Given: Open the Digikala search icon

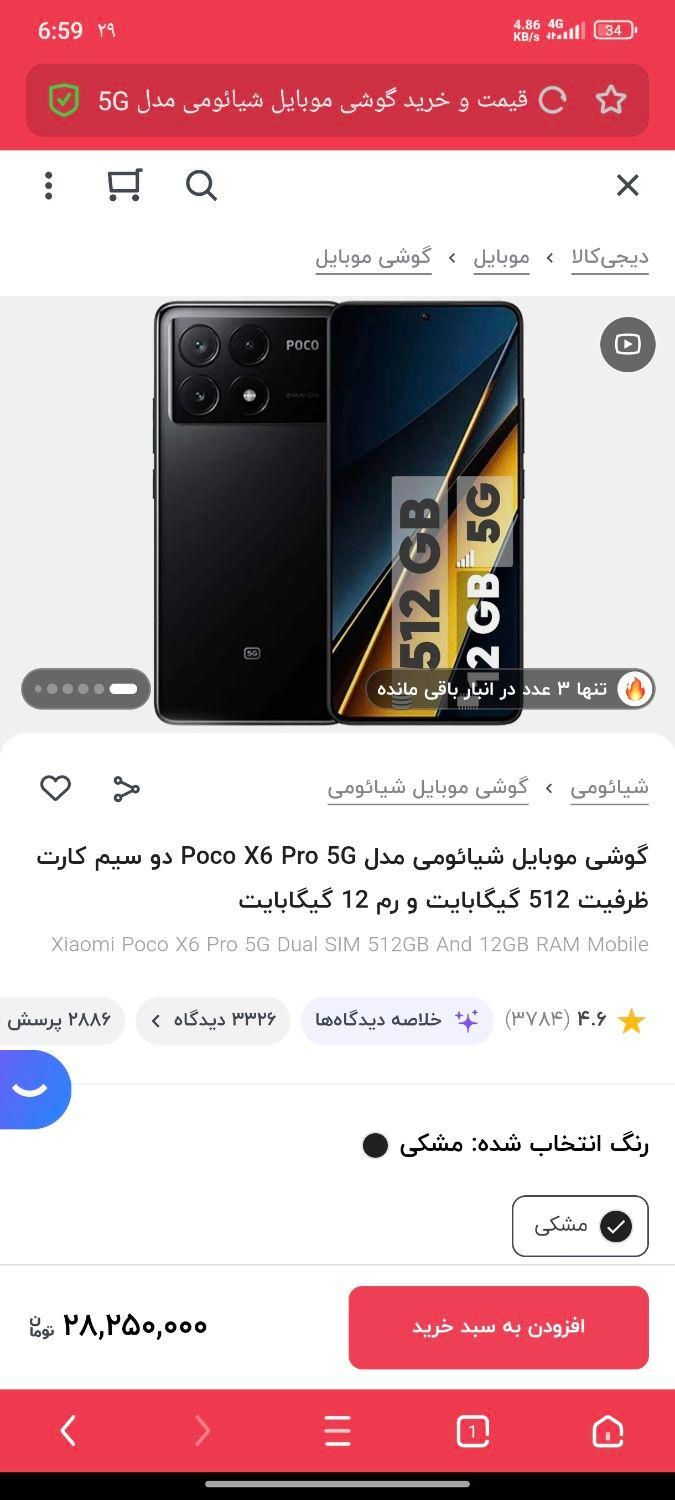Looking at the screenshot, I should point(201,185).
